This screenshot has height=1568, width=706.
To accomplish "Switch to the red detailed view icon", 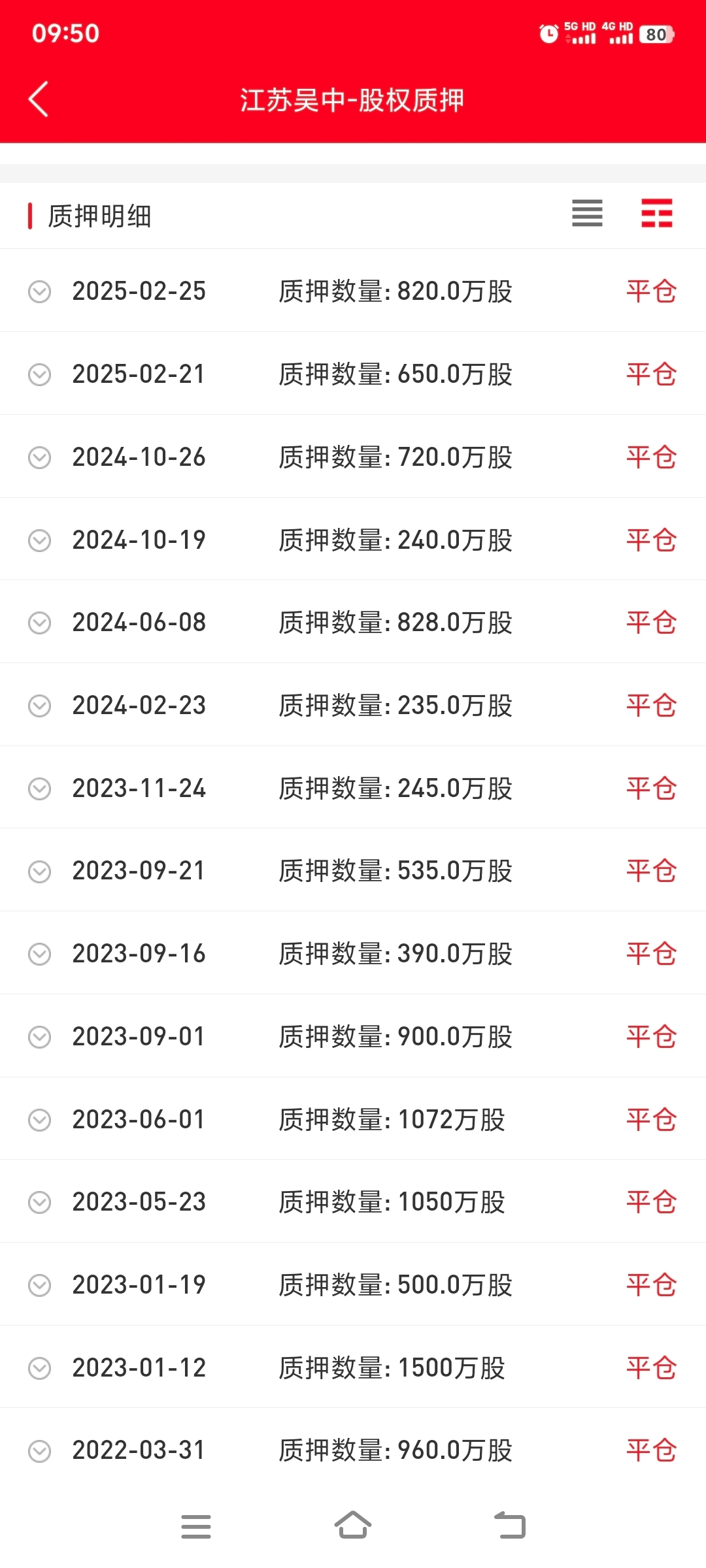I will point(656,214).
